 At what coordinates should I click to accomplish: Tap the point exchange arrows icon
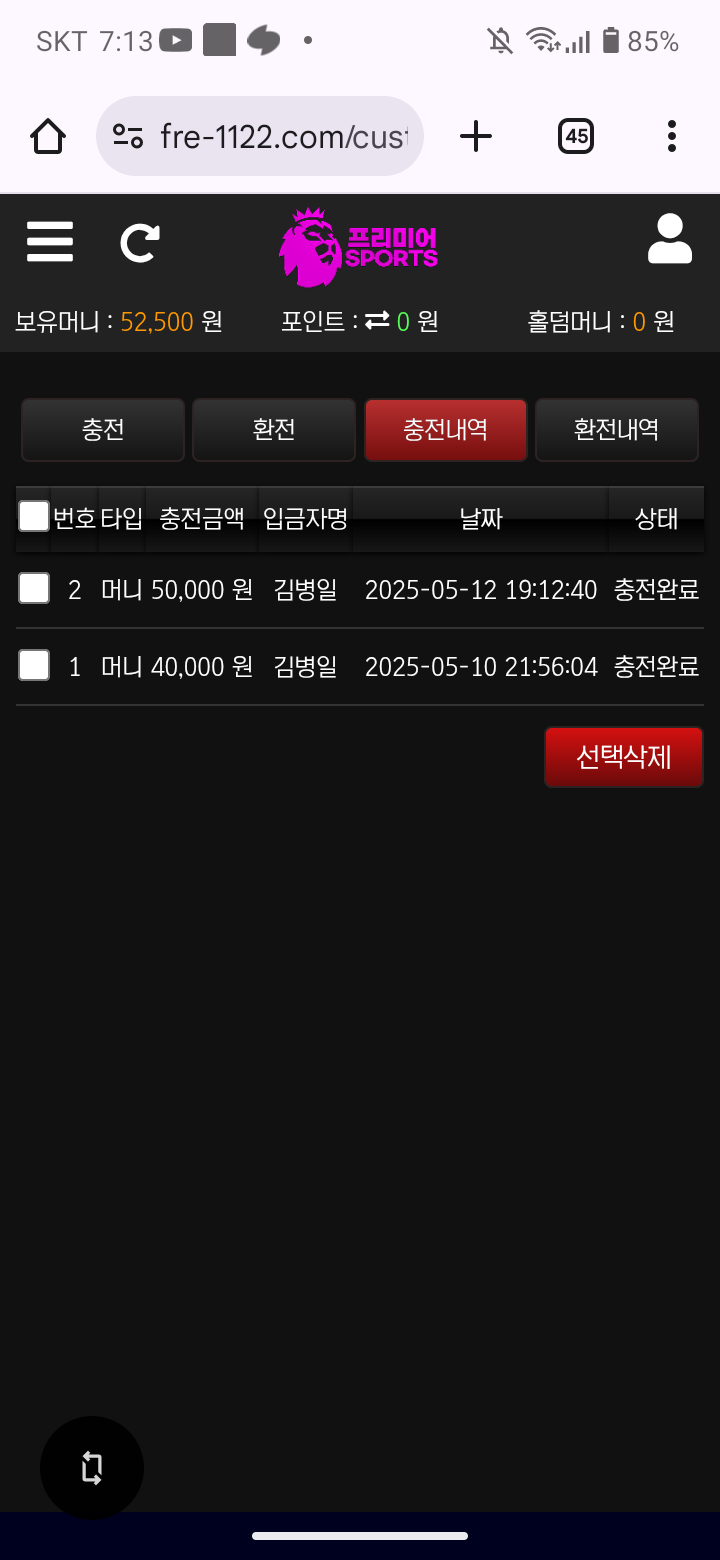pos(376,321)
